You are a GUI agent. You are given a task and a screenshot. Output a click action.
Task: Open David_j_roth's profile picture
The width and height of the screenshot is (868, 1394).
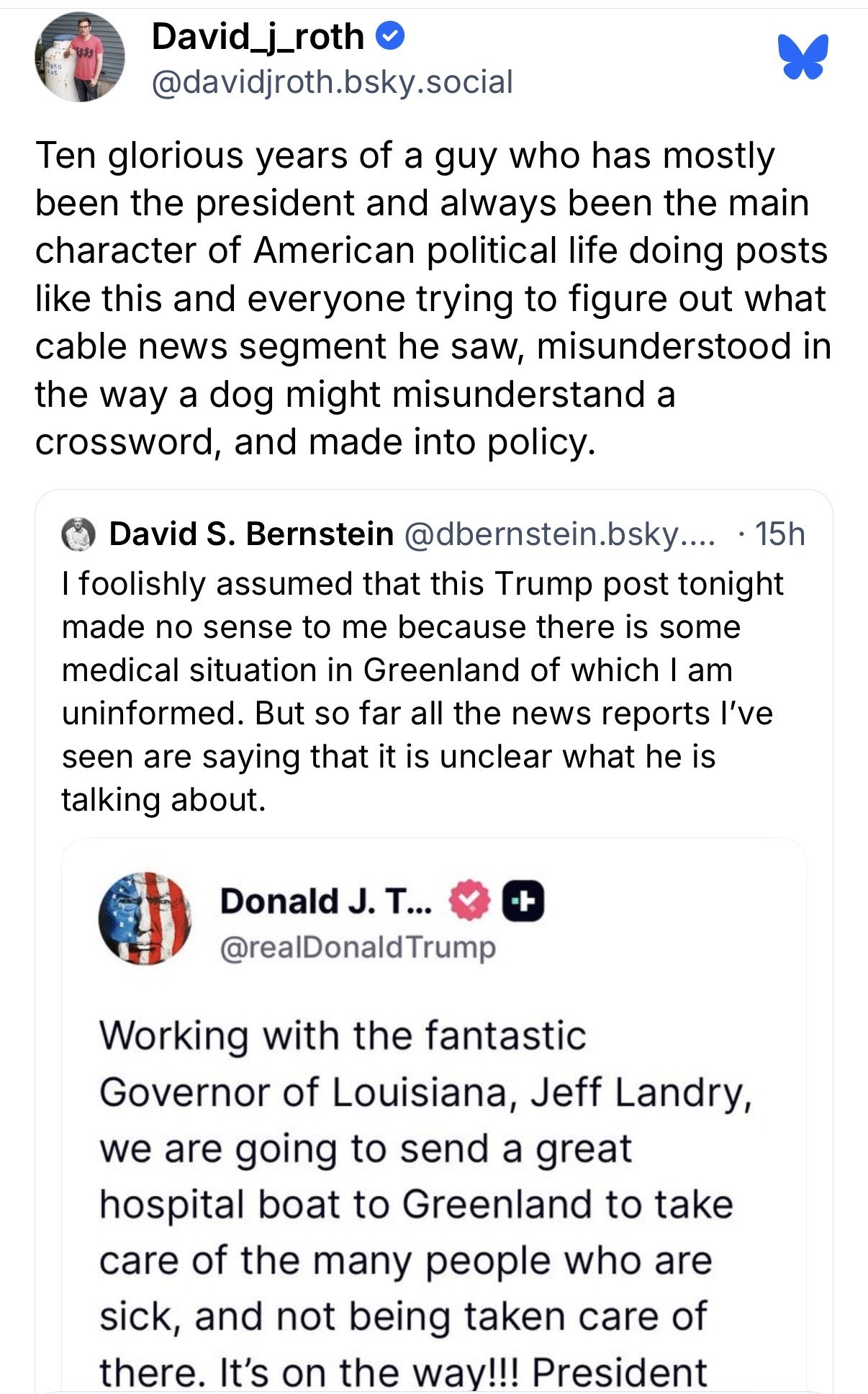79,58
